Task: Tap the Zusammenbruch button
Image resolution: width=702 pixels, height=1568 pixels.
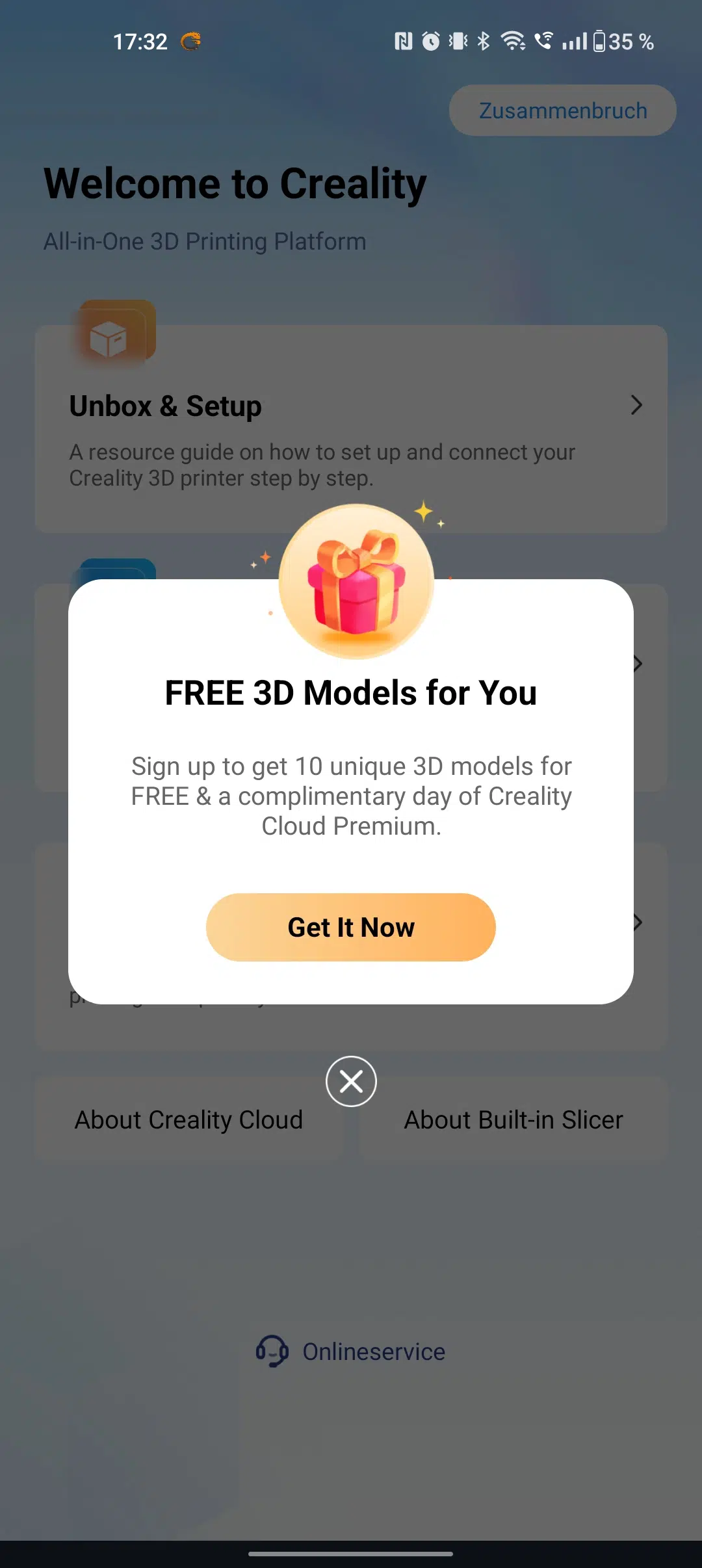Action: coord(562,111)
